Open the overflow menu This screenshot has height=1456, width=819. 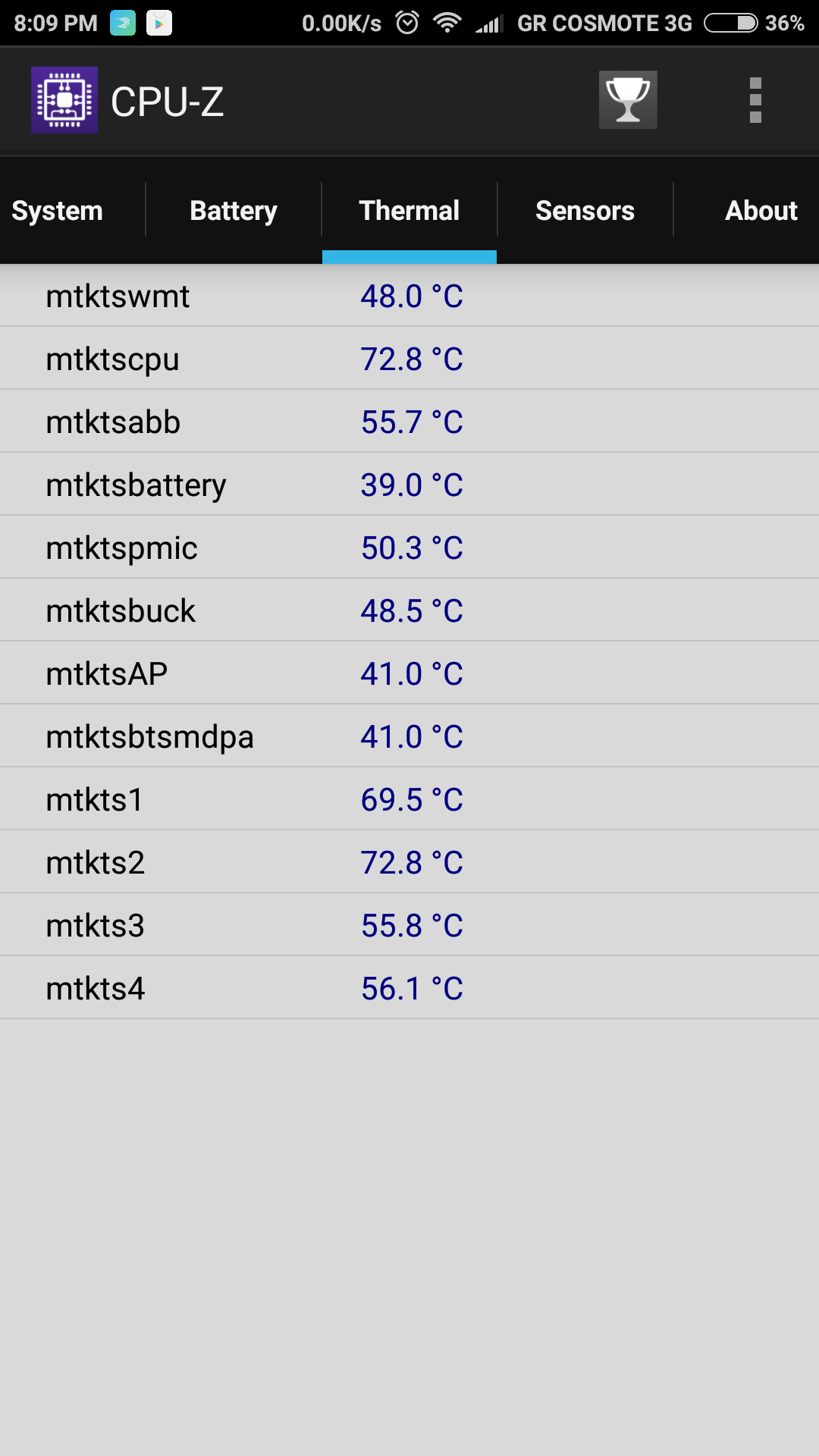pyautogui.click(x=755, y=100)
